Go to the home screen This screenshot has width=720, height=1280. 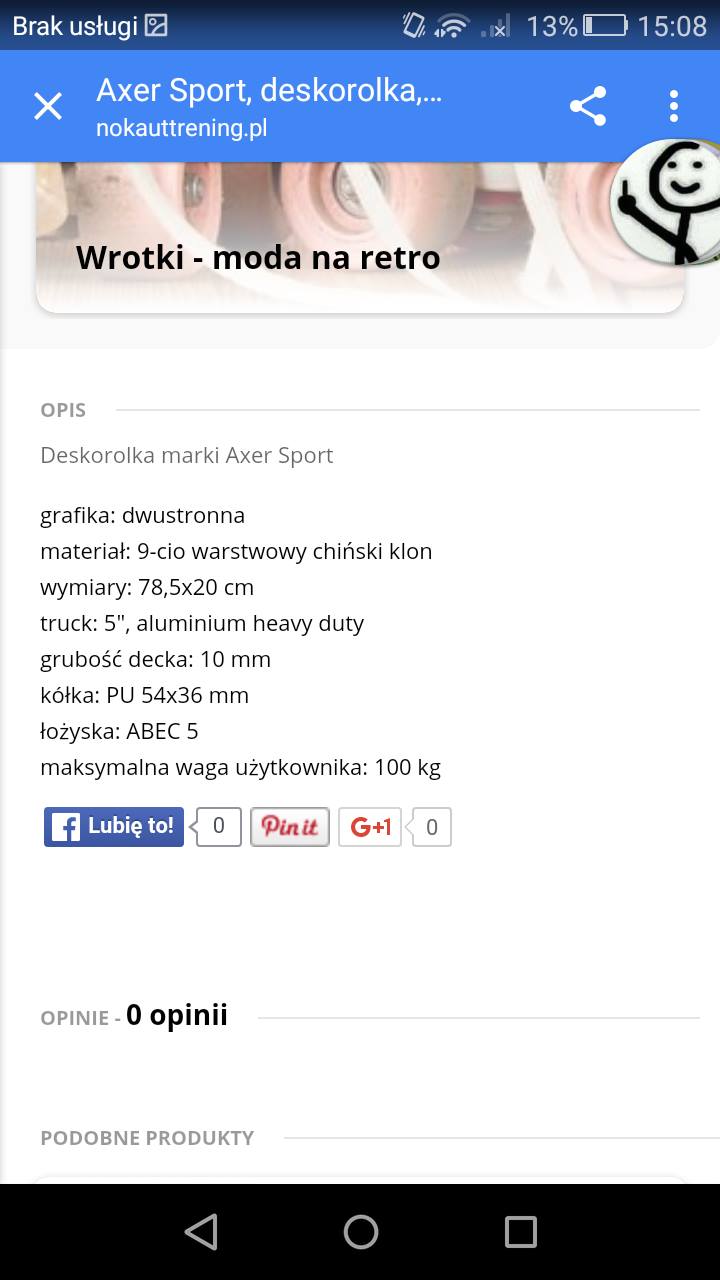pos(360,1232)
